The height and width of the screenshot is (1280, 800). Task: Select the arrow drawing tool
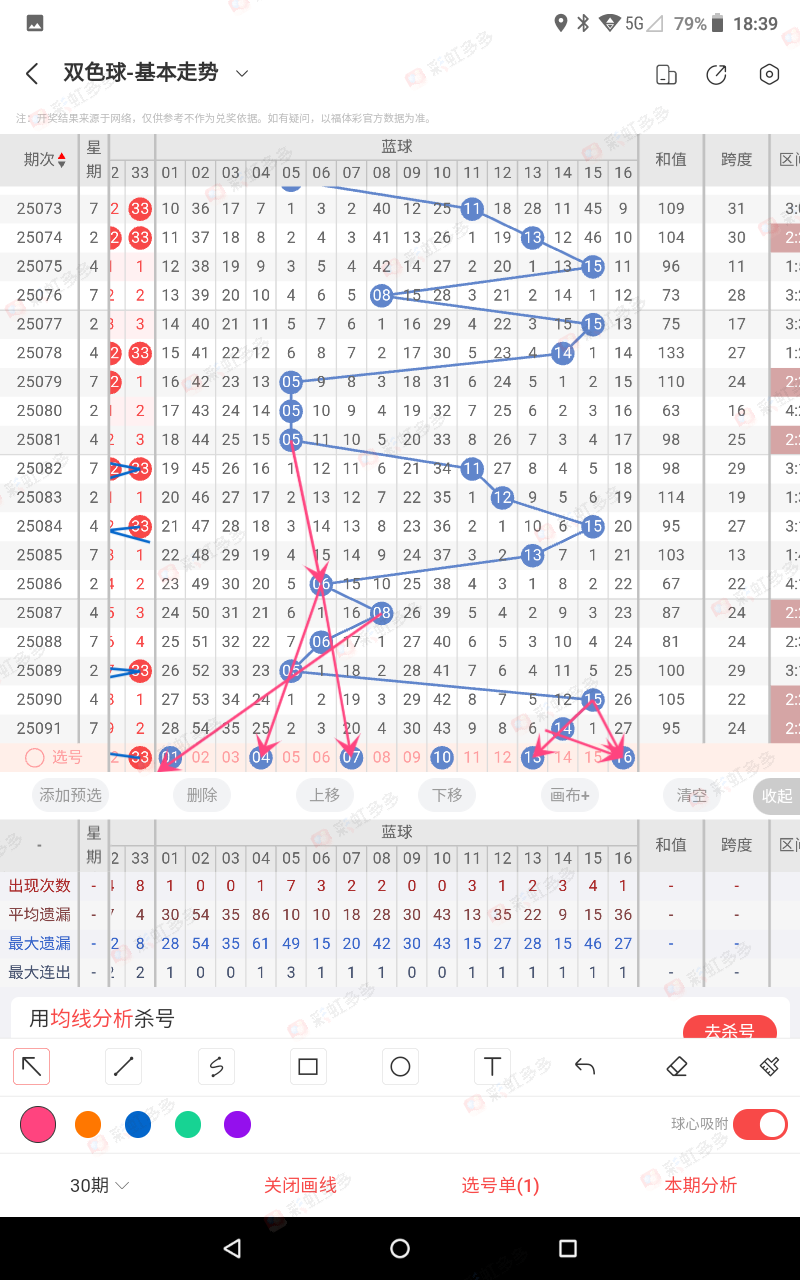[32, 1067]
